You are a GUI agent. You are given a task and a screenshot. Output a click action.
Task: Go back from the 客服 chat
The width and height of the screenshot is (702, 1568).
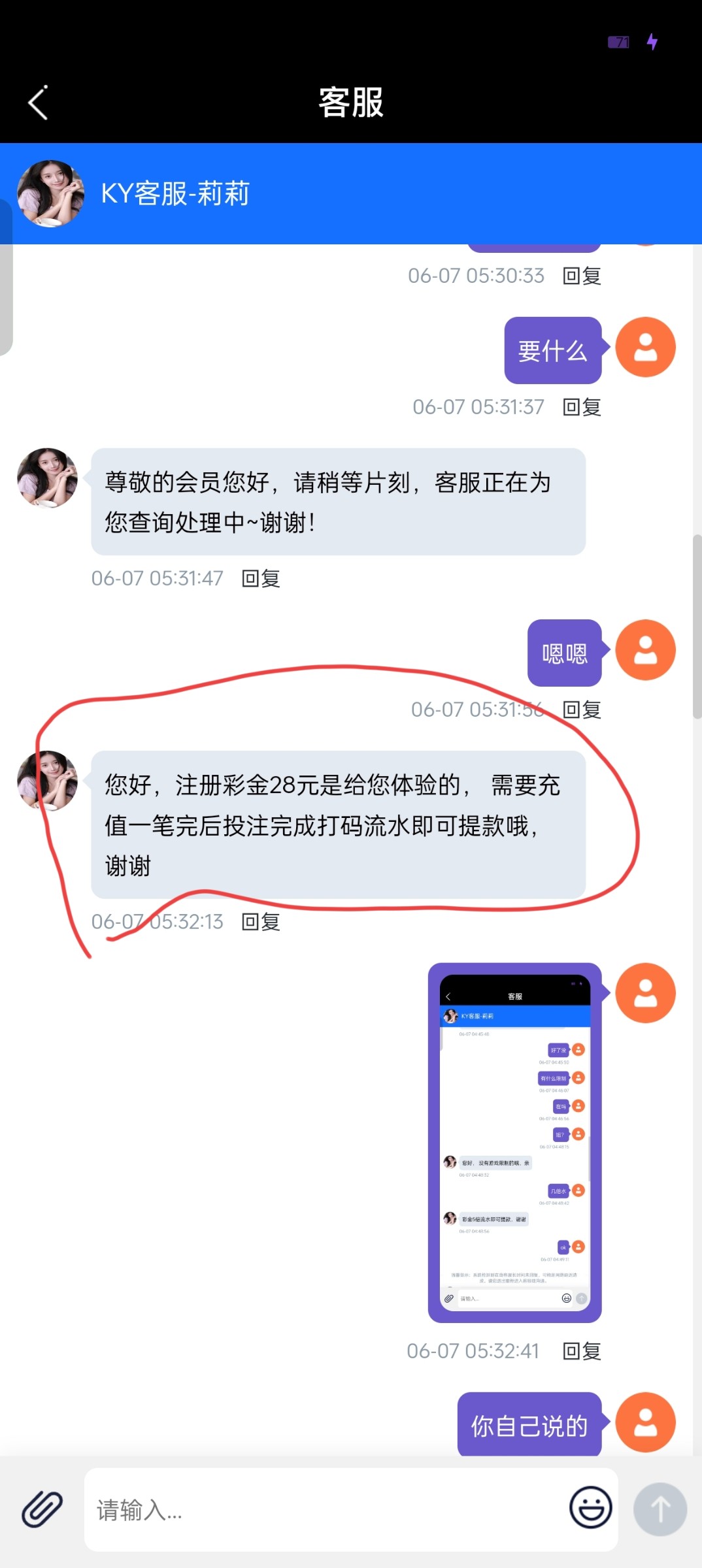click(38, 103)
